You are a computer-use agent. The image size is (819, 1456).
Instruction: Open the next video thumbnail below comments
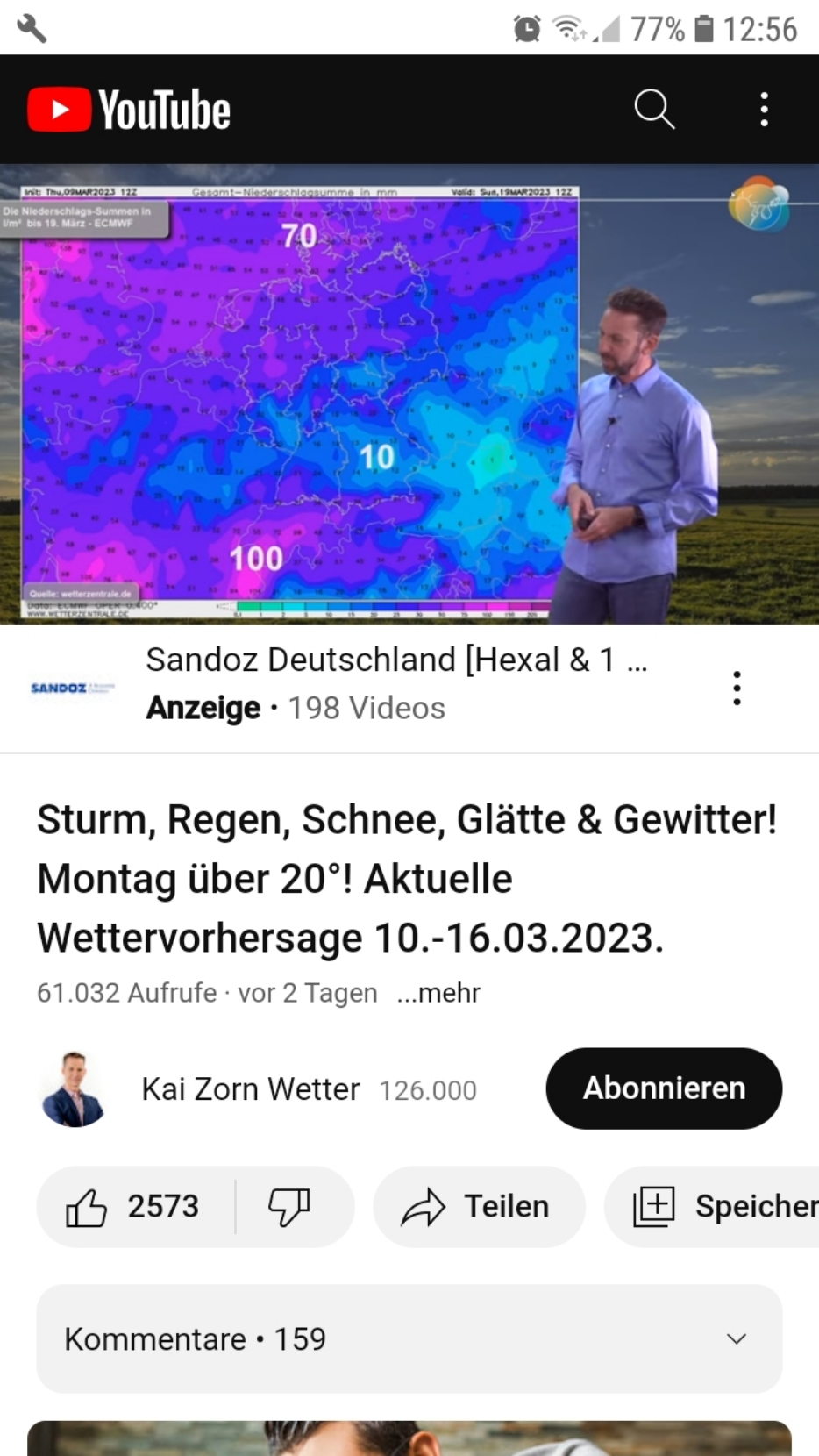tap(409, 1438)
